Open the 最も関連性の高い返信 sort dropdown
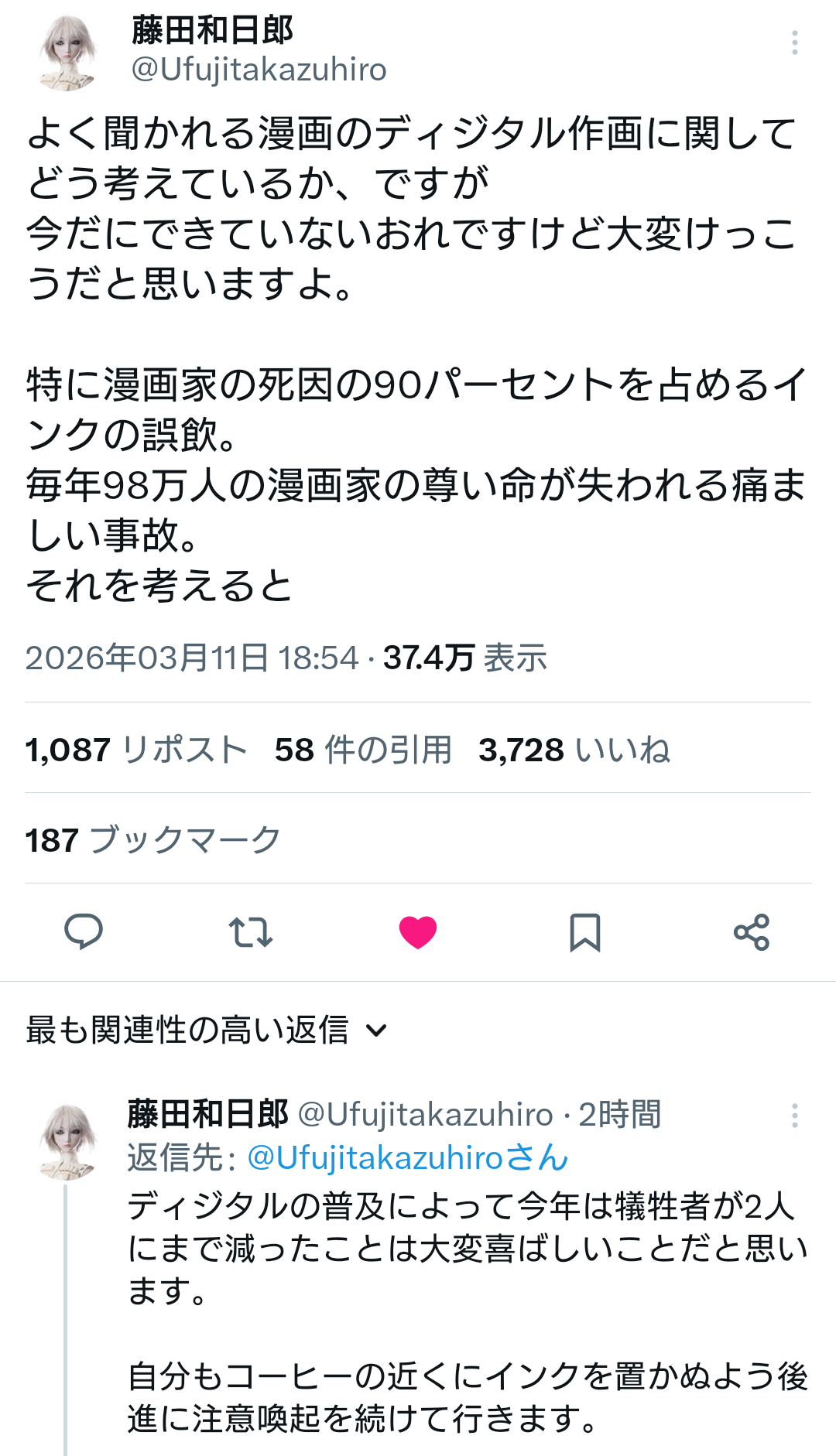The width and height of the screenshot is (836, 1456). [x=206, y=1030]
